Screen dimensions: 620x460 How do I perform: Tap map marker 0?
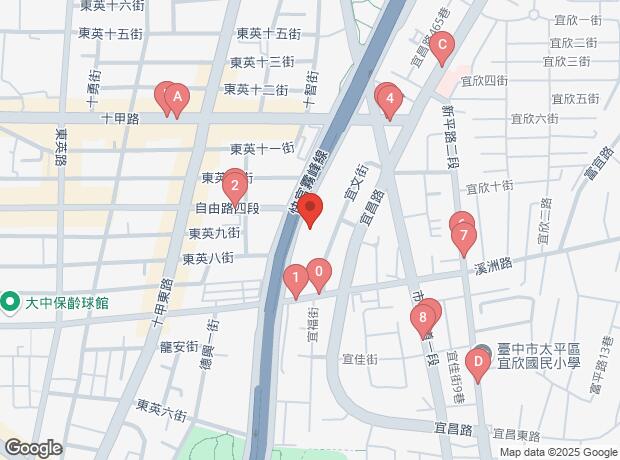(x=318, y=271)
